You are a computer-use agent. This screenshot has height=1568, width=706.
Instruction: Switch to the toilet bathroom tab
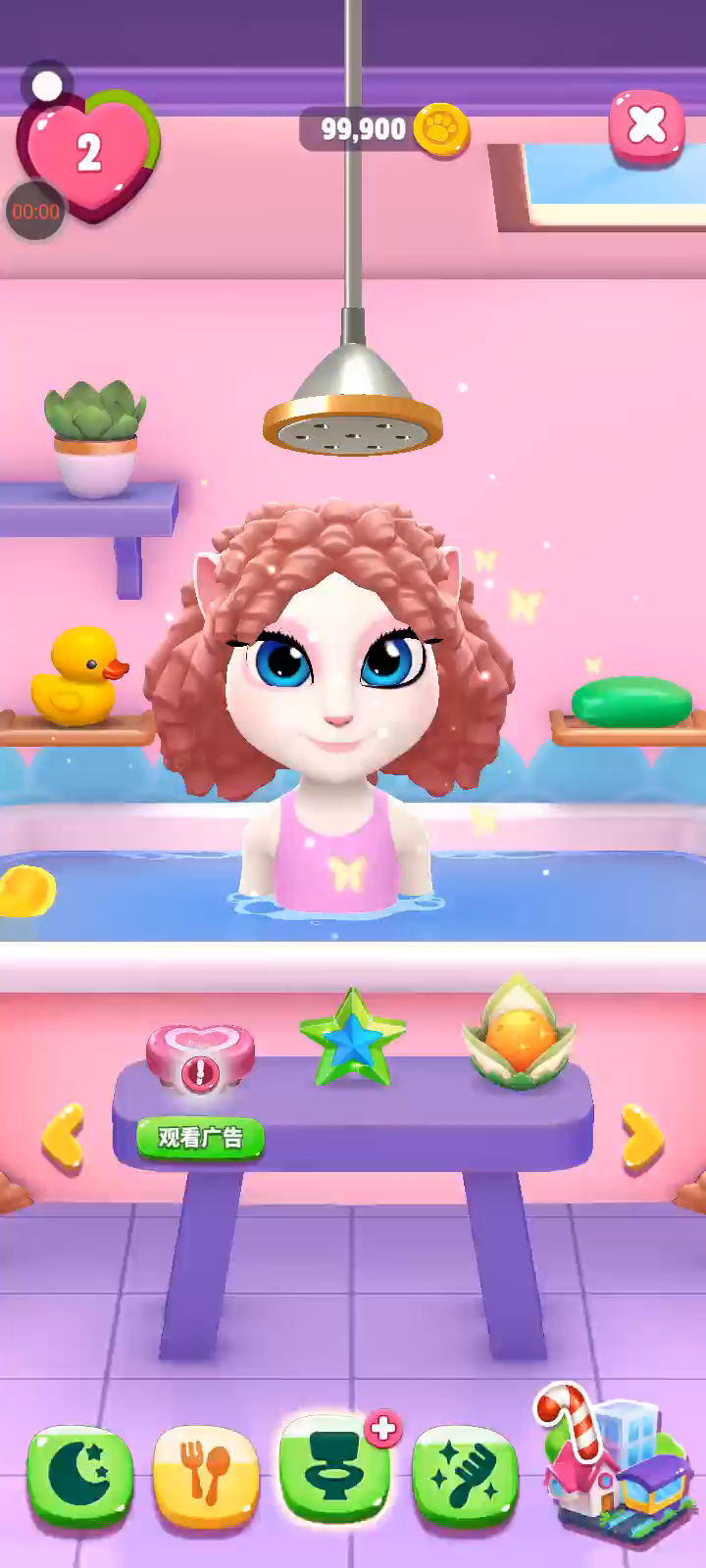[333, 1468]
